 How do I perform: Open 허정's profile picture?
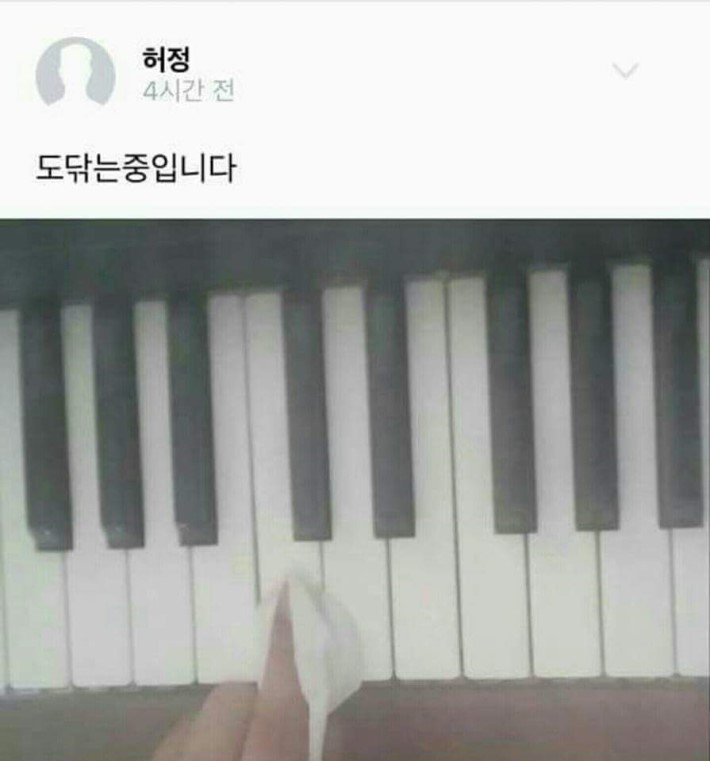click(x=75, y=72)
